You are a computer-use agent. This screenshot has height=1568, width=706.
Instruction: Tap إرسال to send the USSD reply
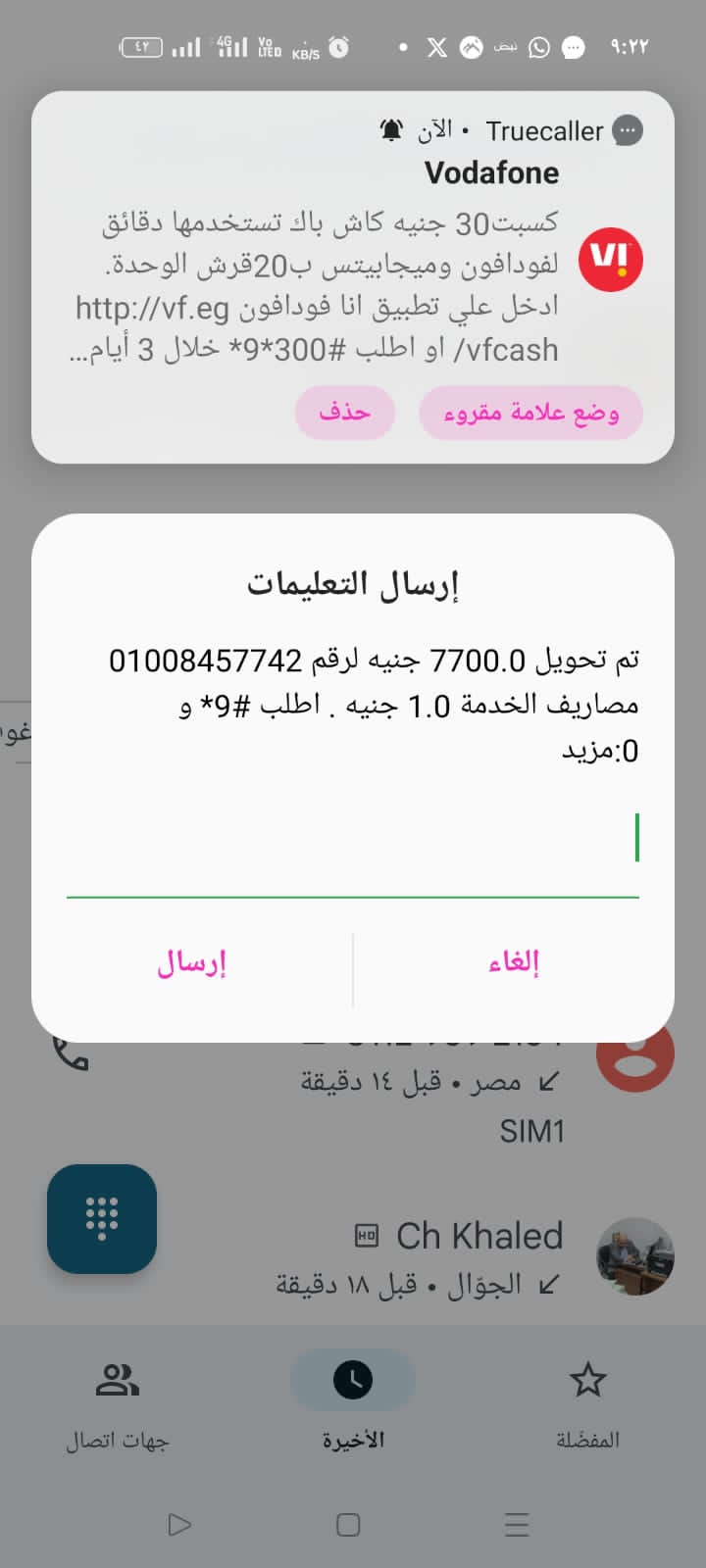point(192,961)
